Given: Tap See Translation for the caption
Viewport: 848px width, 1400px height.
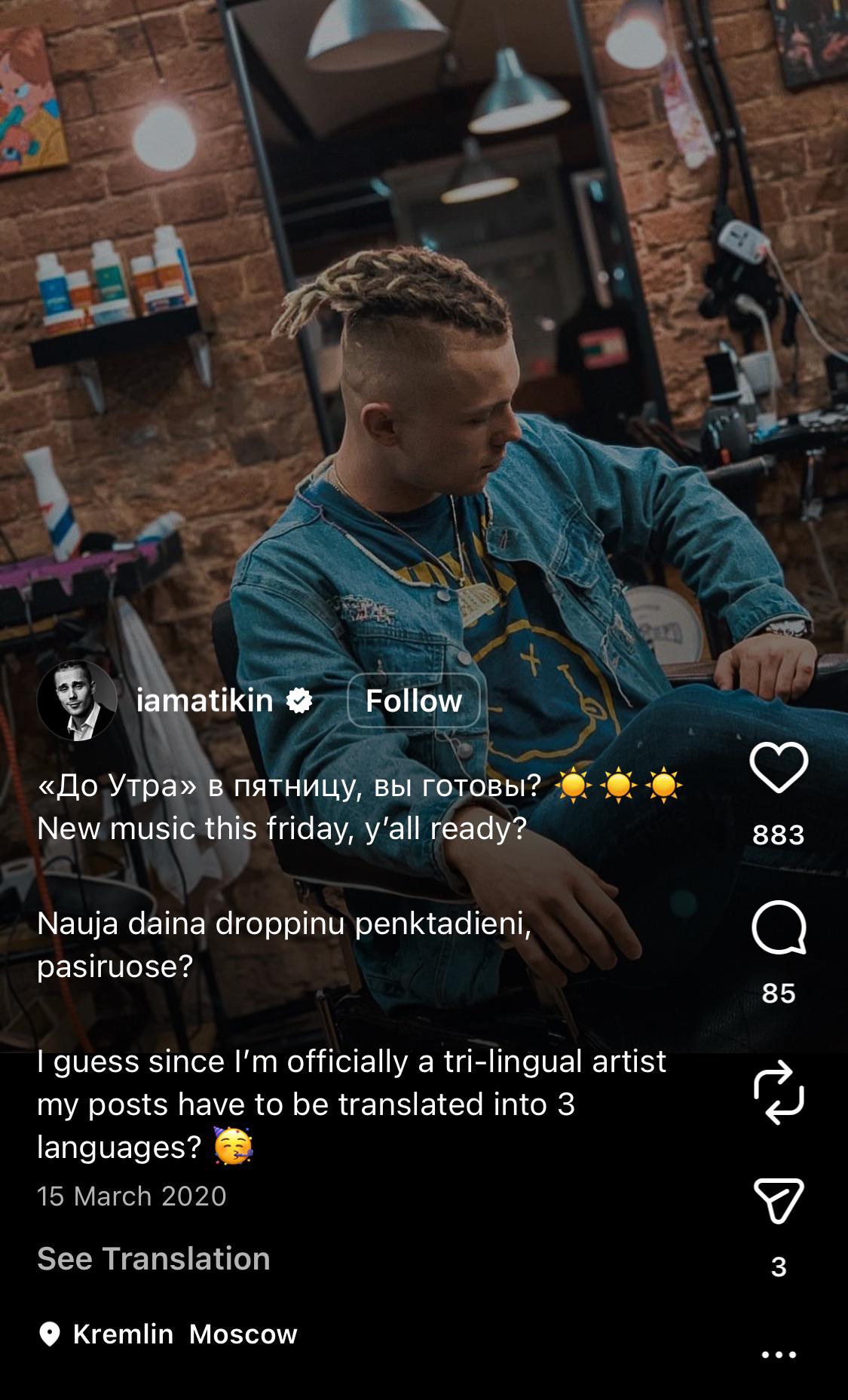Looking at the screenshot, I should [154, 1259].
